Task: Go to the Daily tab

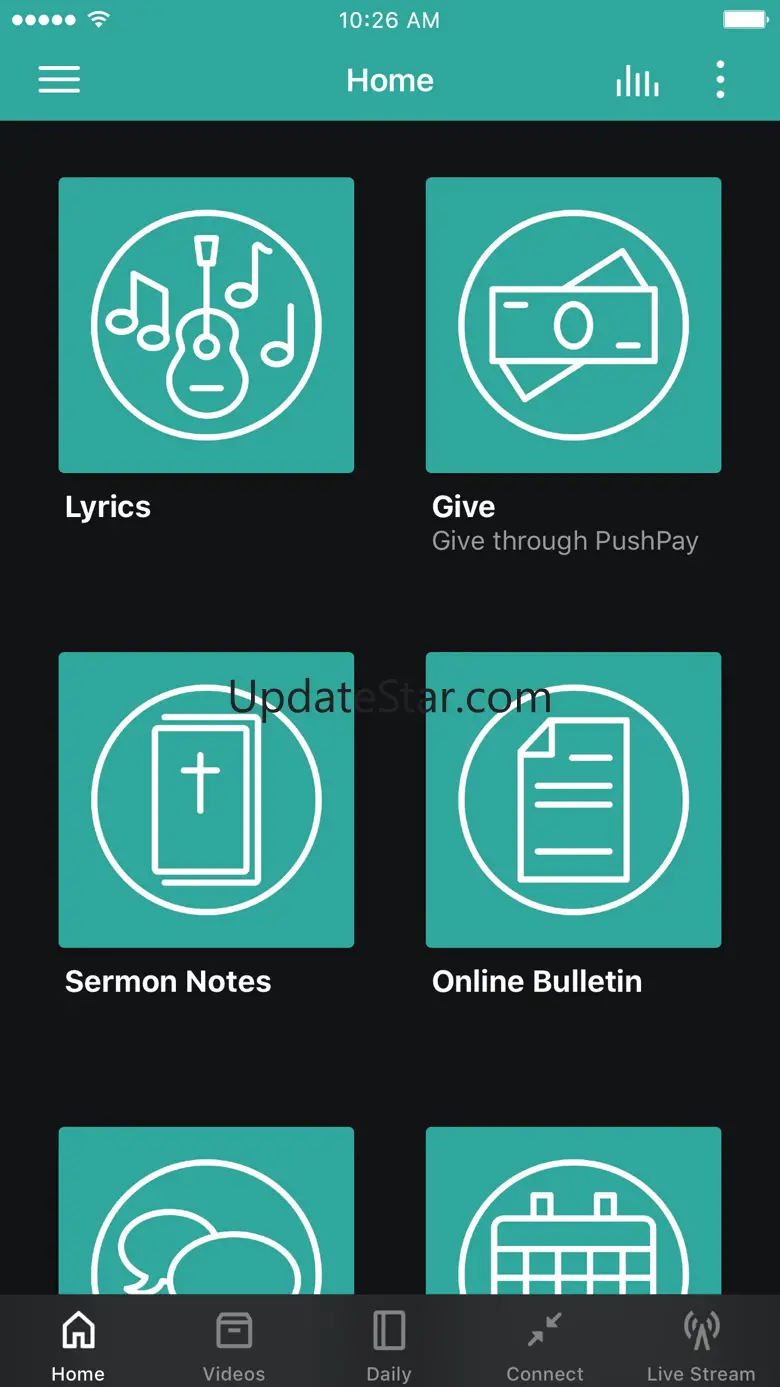Action: pos(389,1345)
